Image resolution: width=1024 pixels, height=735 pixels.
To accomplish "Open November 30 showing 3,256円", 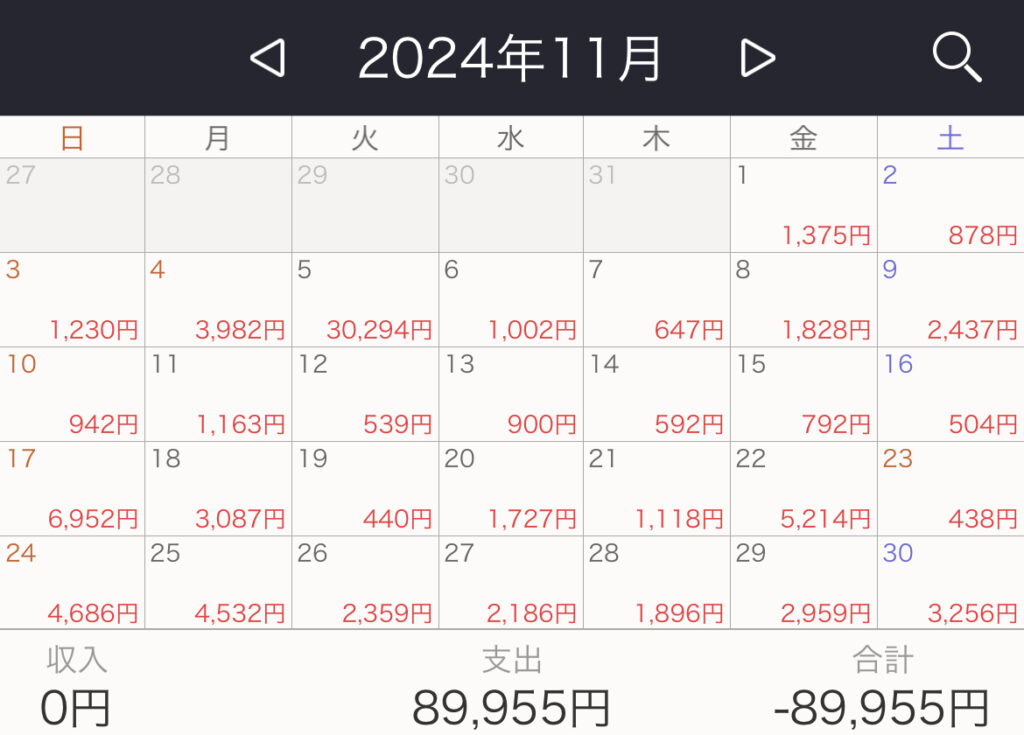I will [950, 582].
